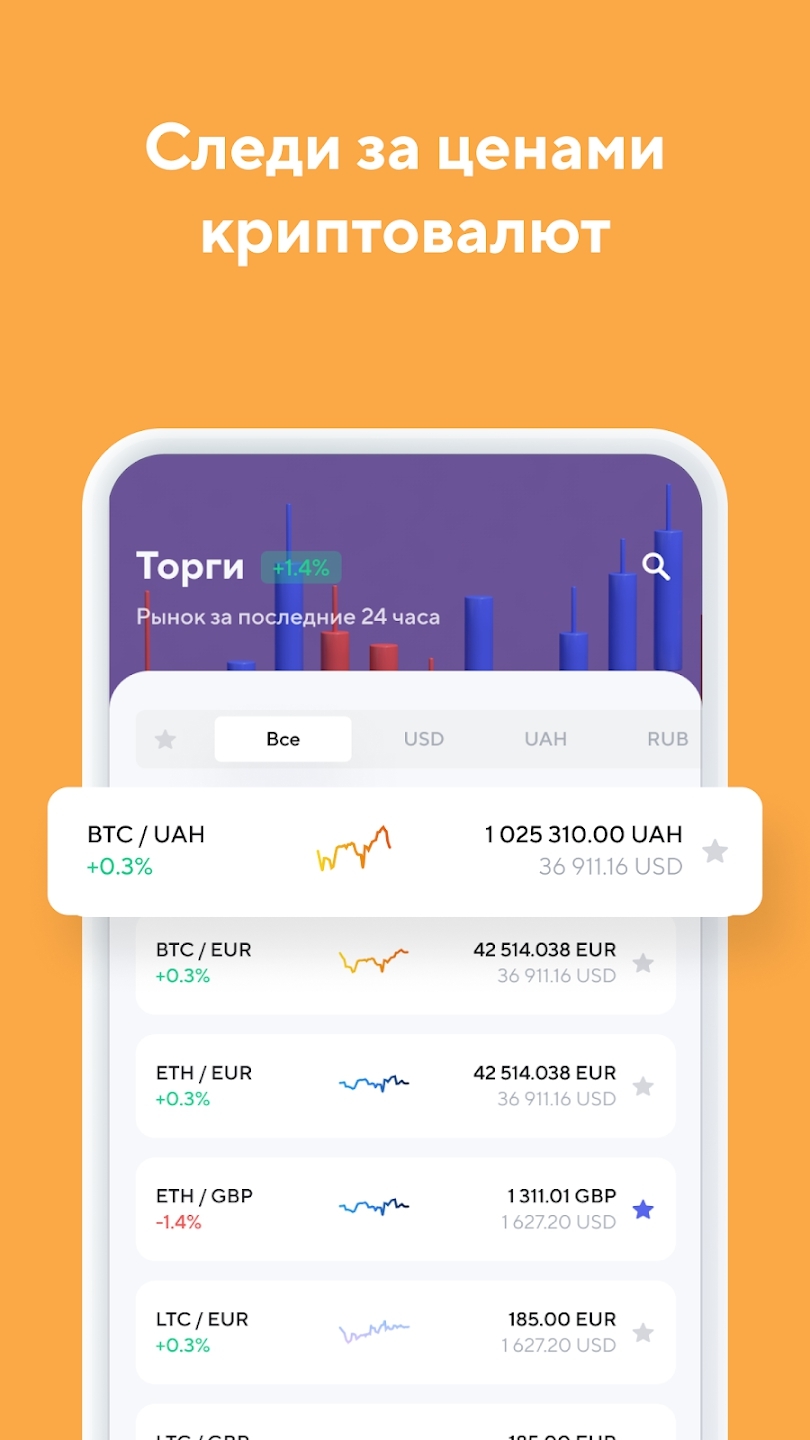
Task: Click the green +1.4% market badge
Action: pos(301,567)
